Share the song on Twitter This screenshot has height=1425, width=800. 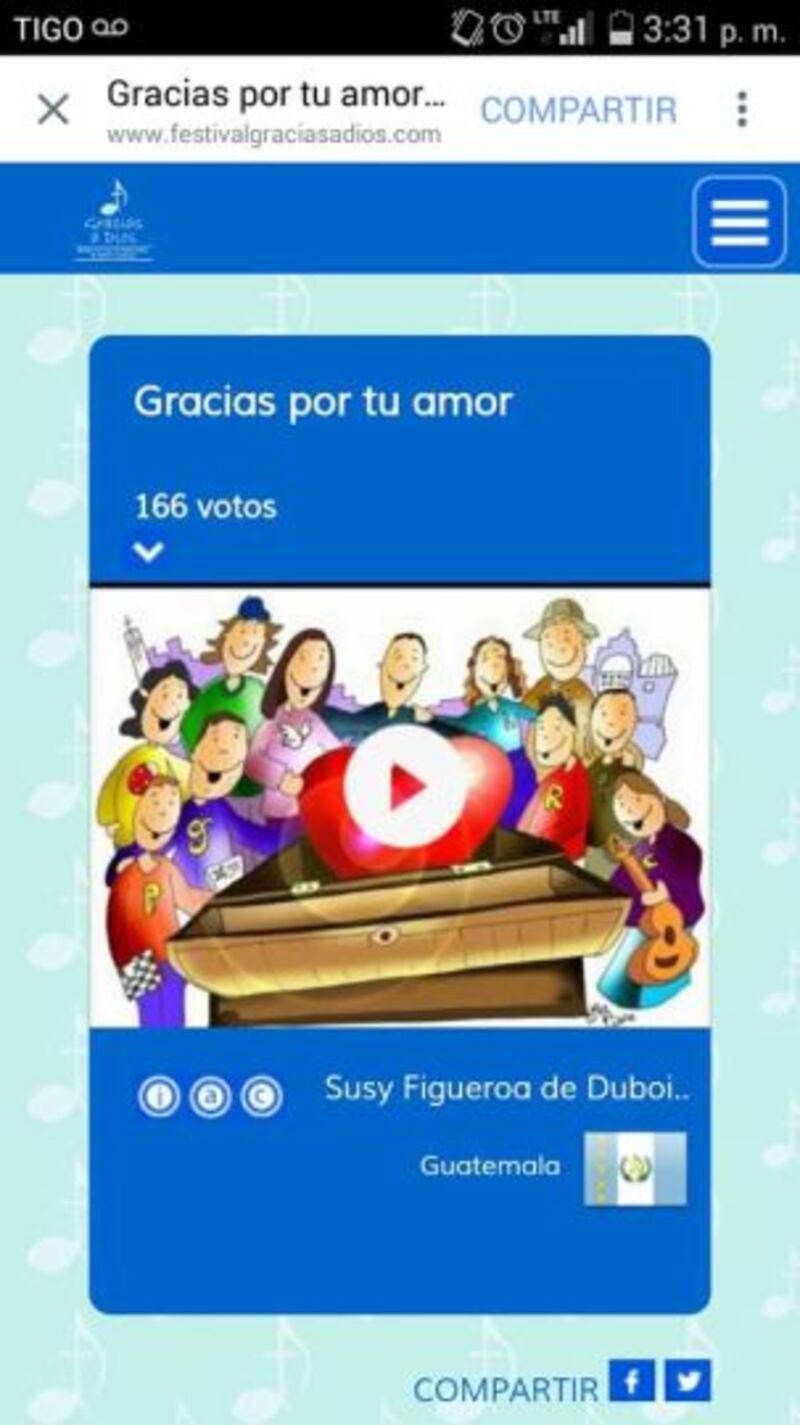[688, 1381]
